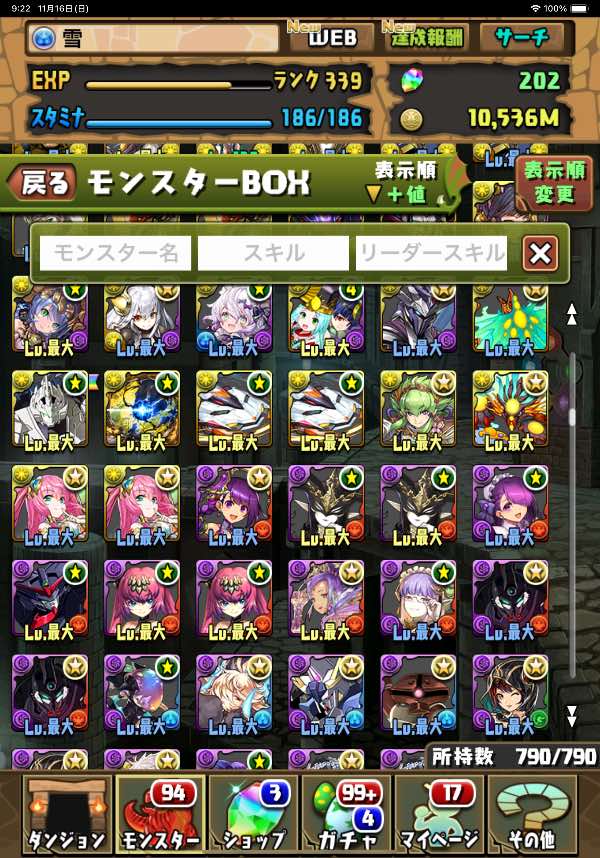The image size is (600, 858).
Task: Open the その他 tab
Action: click(536, 815)
